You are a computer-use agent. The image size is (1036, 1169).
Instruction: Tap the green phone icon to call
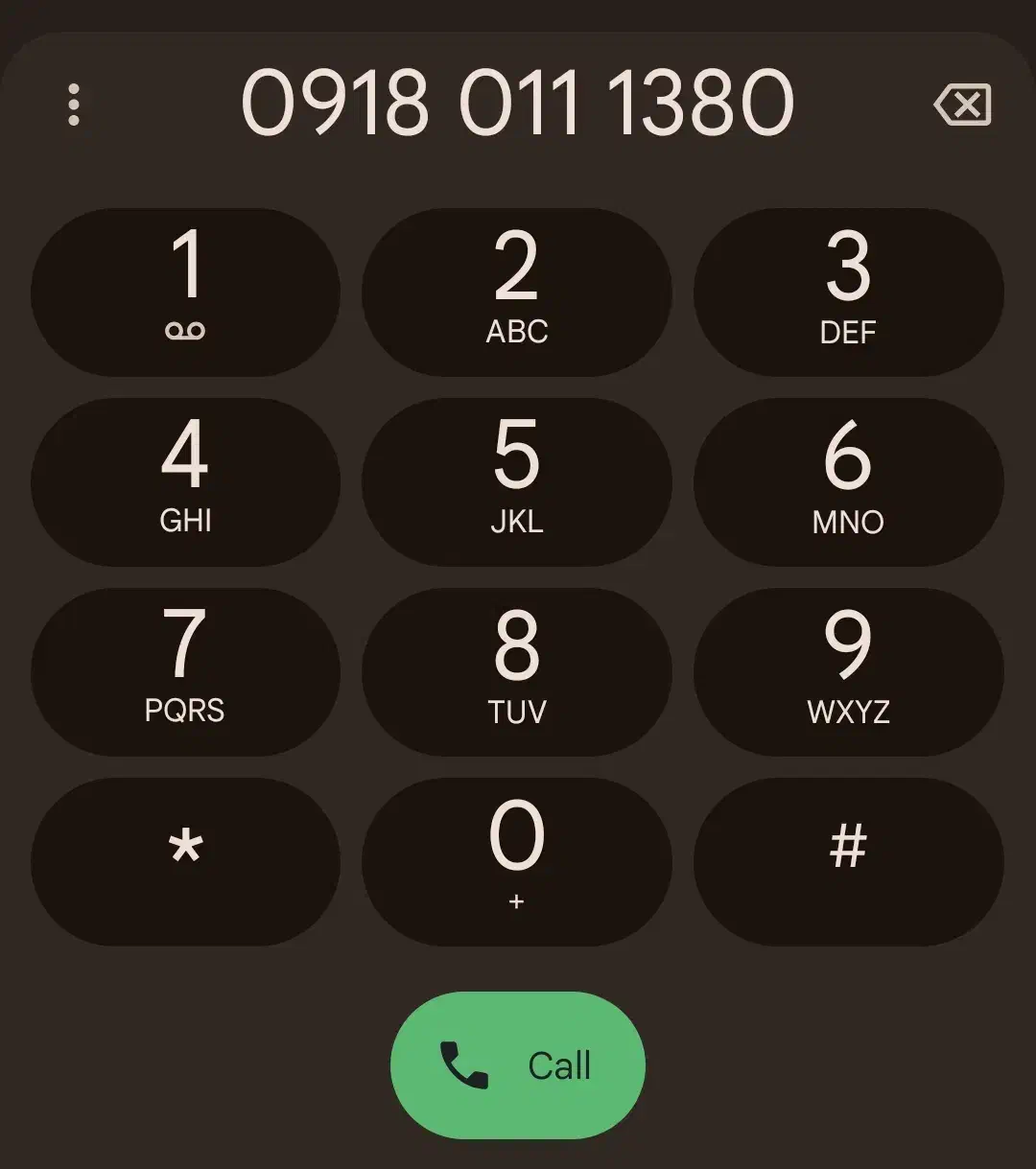(x=467, y=1065)
